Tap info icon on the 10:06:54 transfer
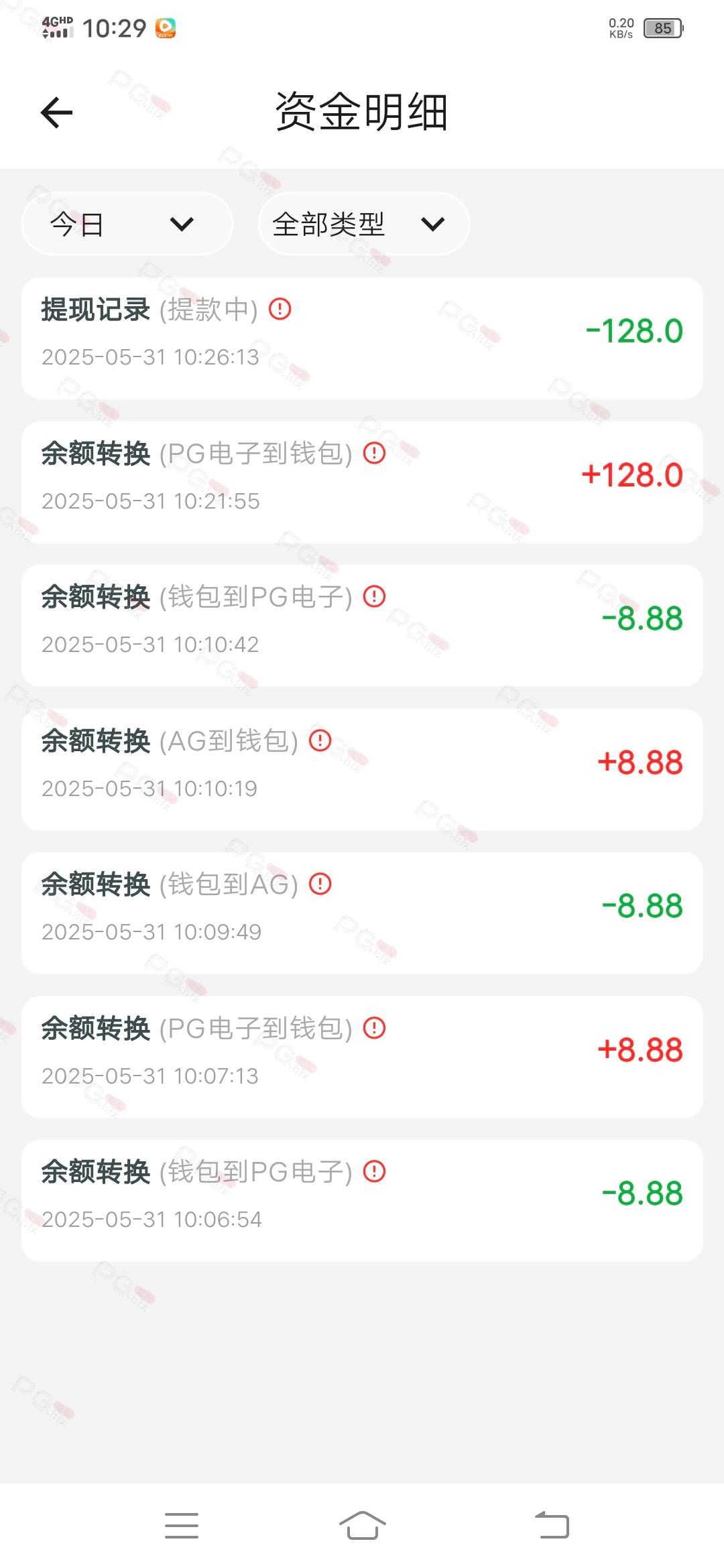The image size is (724, 1568). pos(375,1171)
